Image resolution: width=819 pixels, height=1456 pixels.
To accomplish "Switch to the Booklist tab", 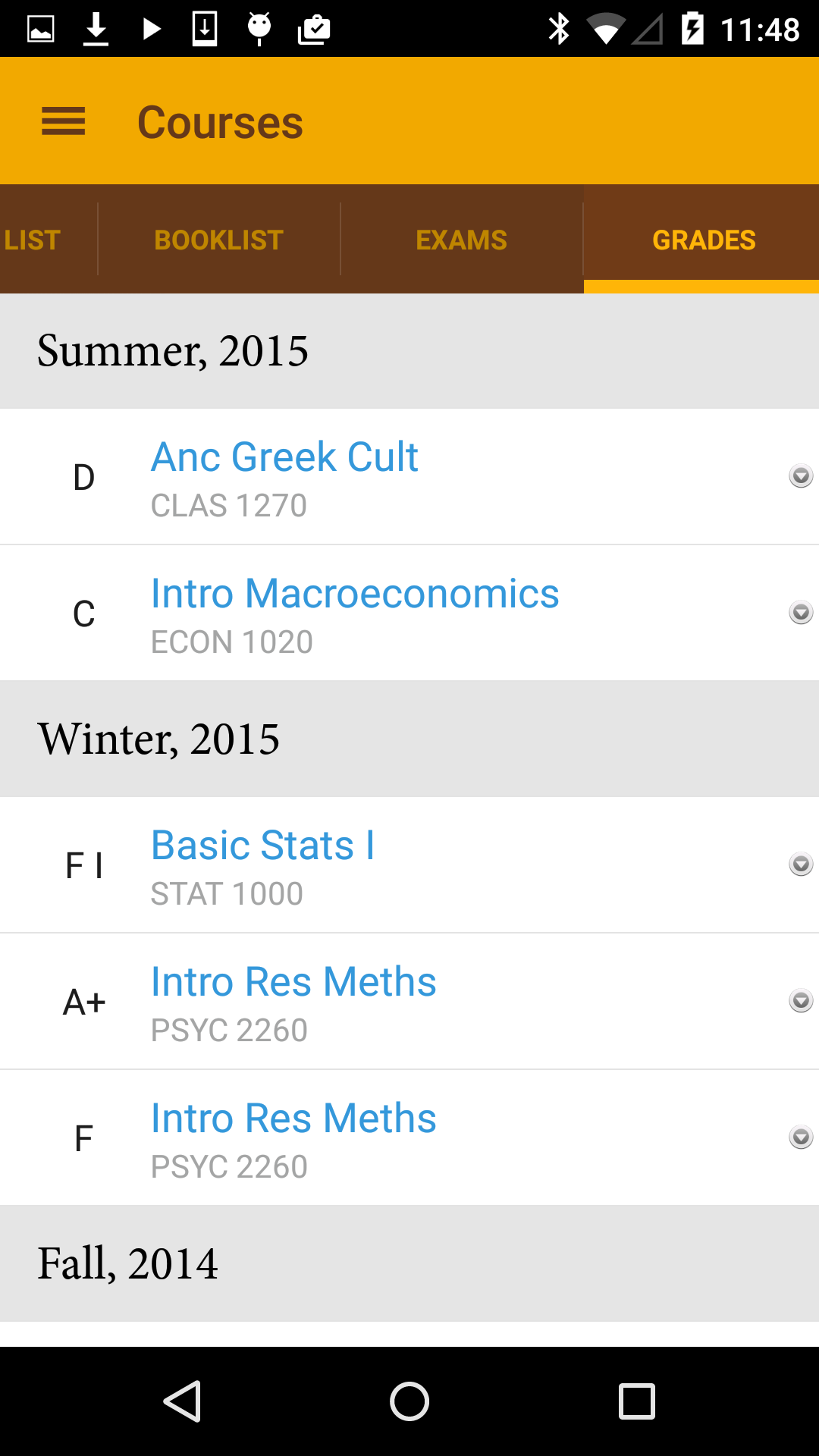I will 218,240.
